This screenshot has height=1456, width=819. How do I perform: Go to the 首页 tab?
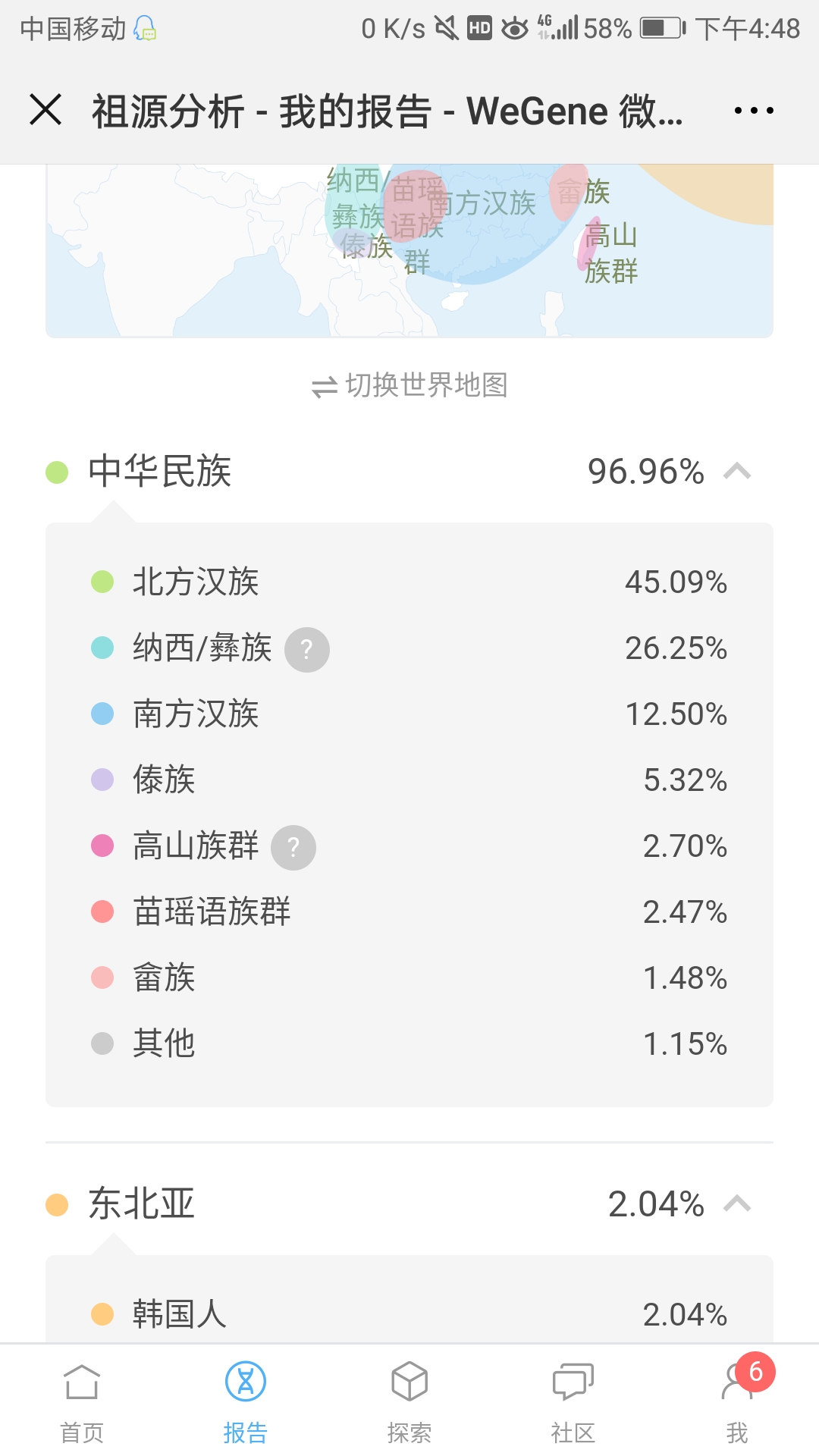point(82,1401)
